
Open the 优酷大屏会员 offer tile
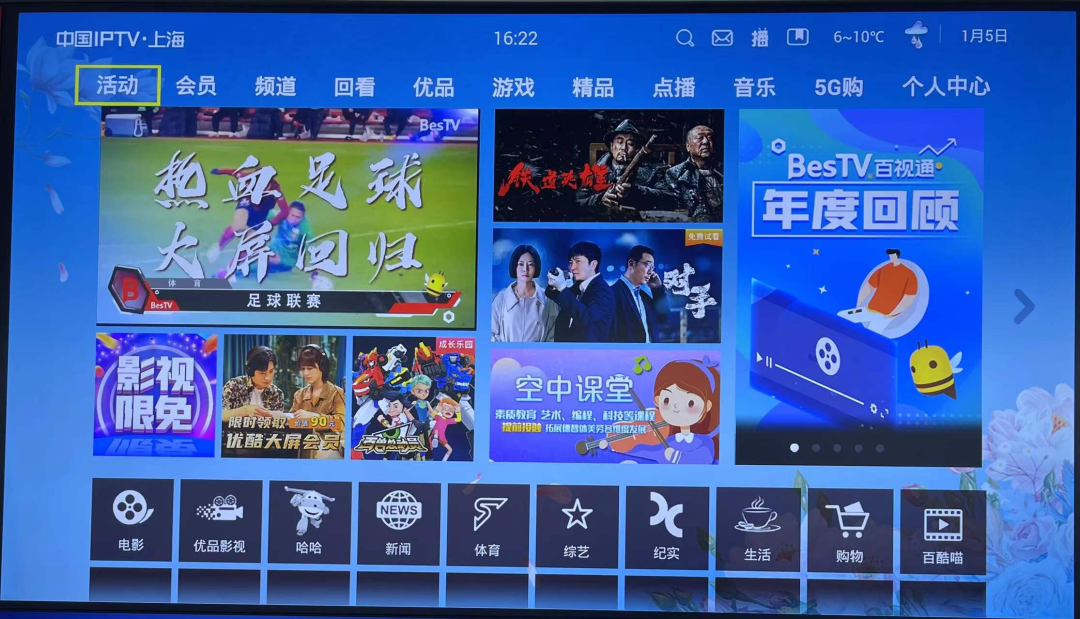(283, 396)
